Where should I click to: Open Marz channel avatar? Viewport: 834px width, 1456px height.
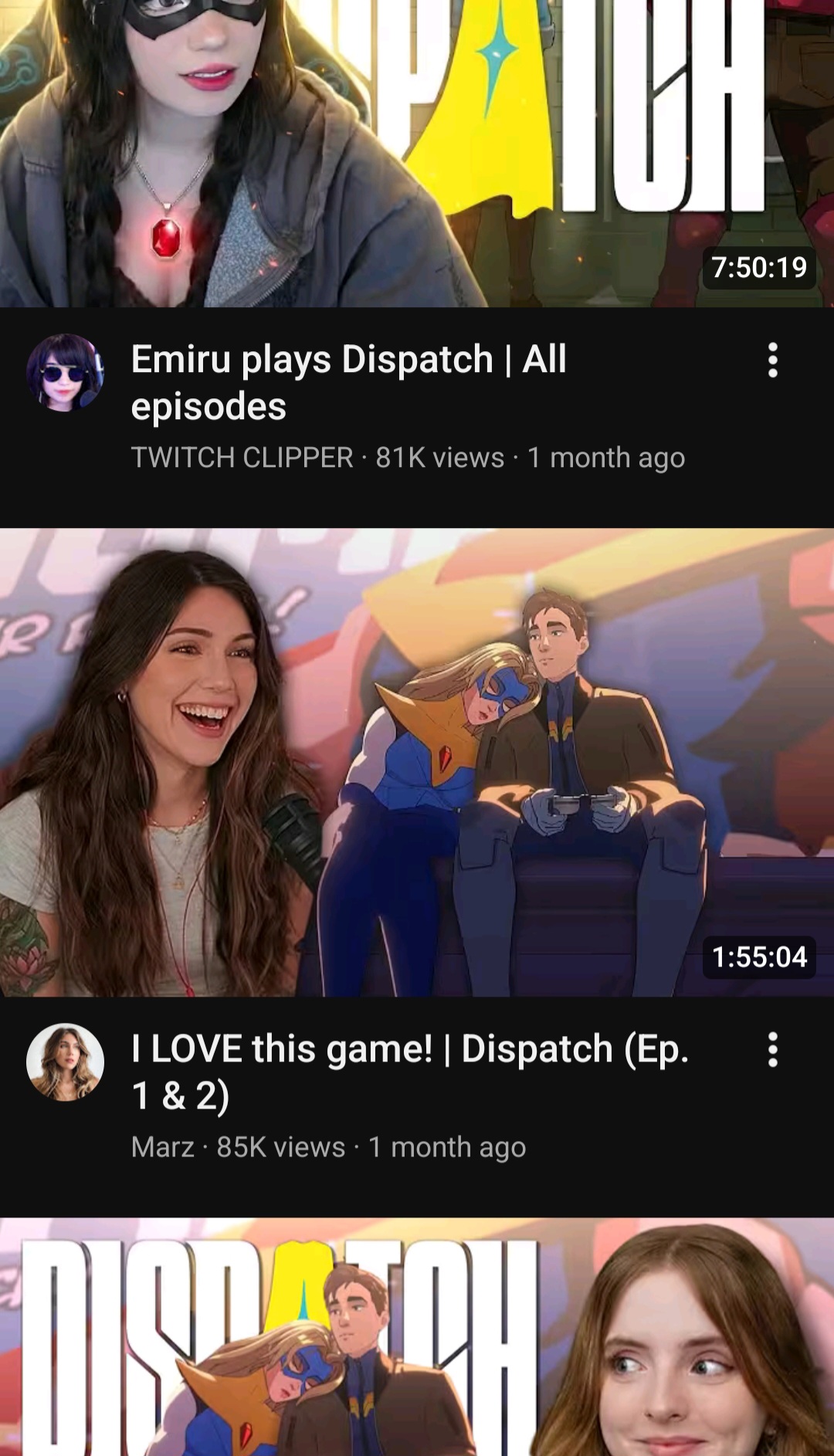66,1062
